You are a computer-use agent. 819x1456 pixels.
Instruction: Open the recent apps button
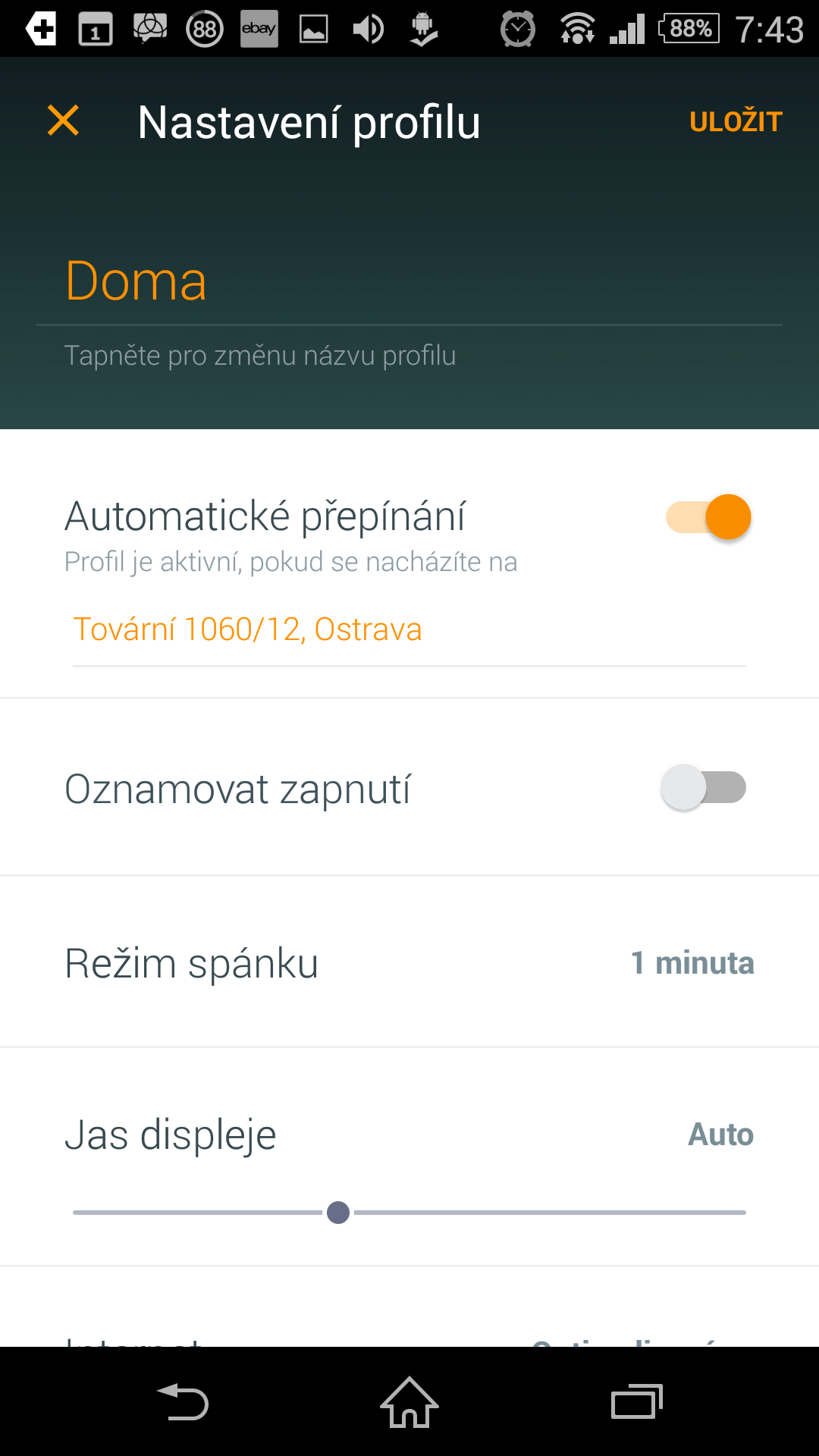tap(637, 1402)
